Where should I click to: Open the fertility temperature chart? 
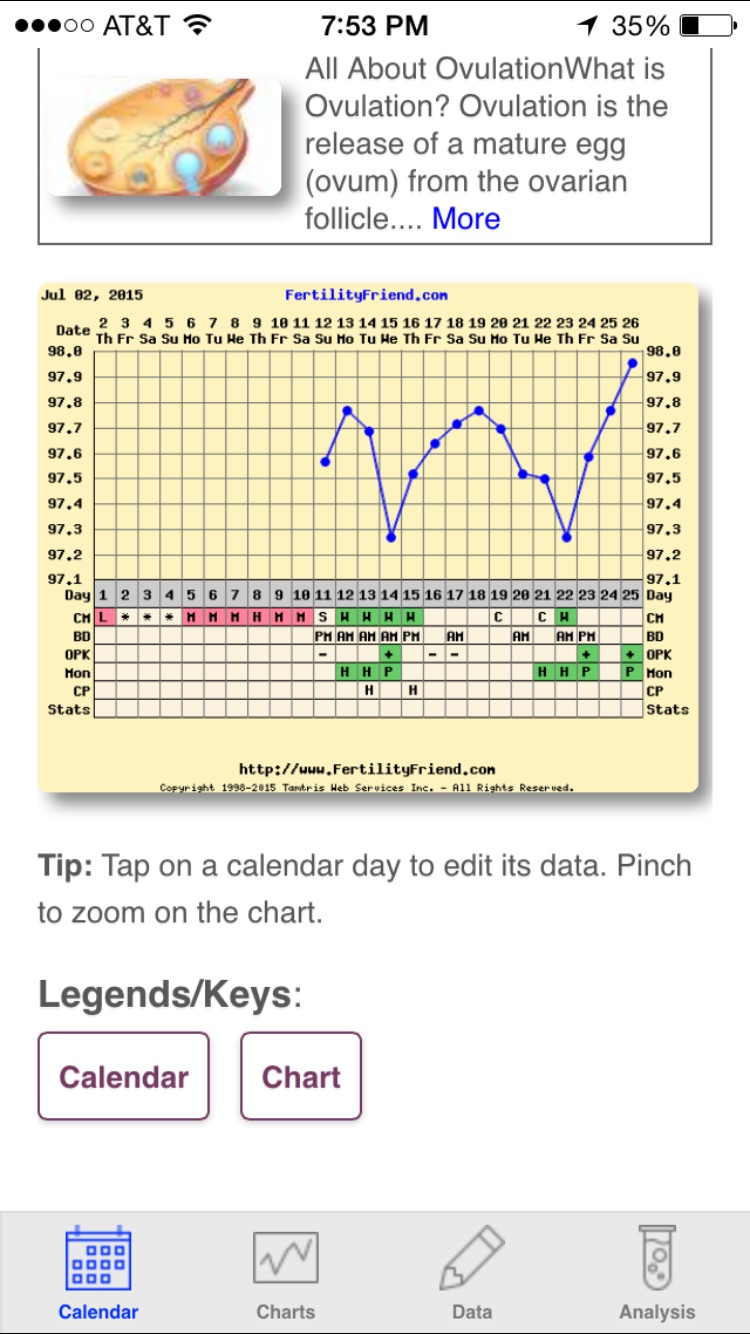370,540
